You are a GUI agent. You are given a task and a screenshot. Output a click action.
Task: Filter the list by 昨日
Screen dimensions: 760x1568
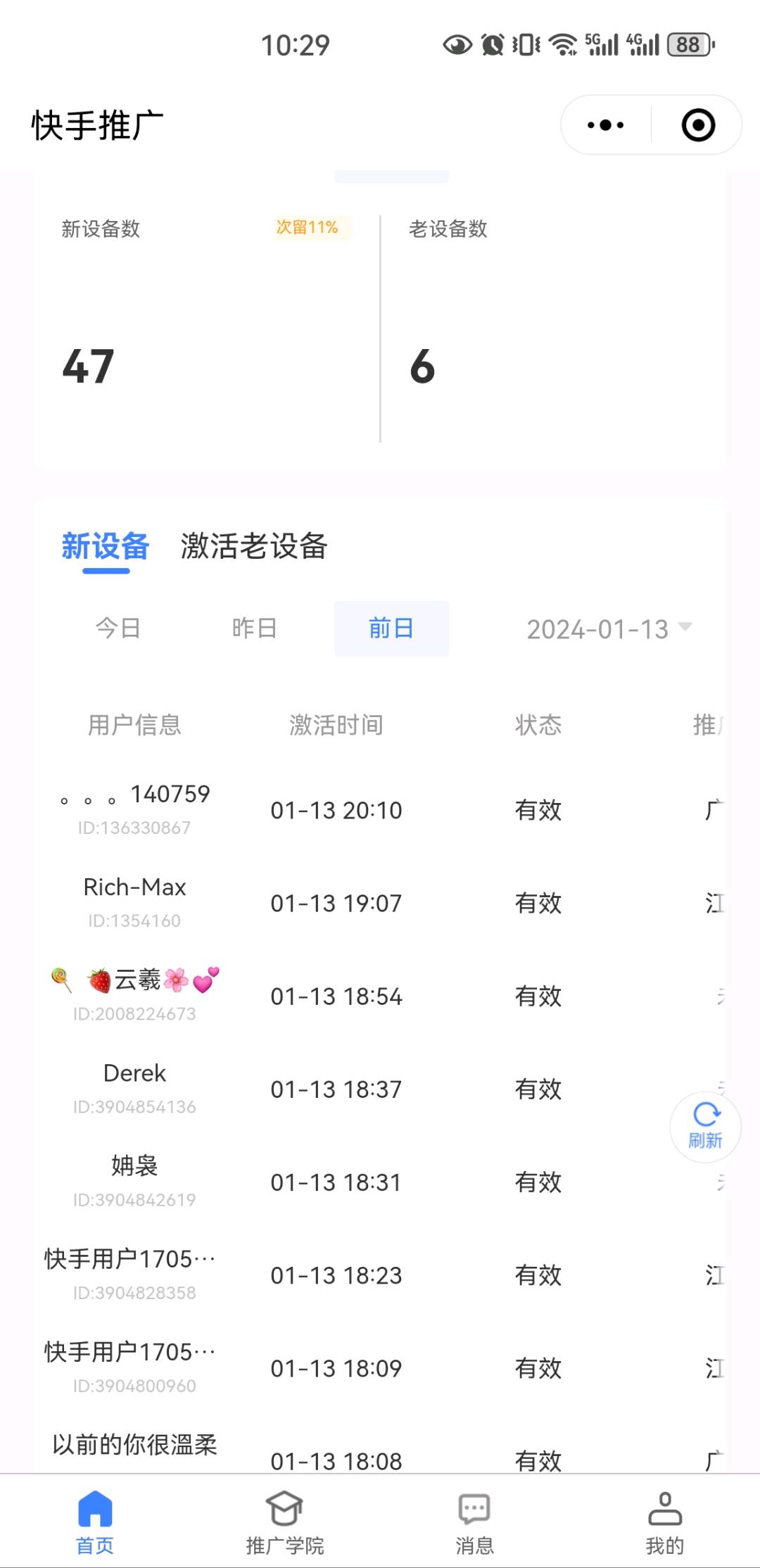pyautogui.click(x=255, y=628)
